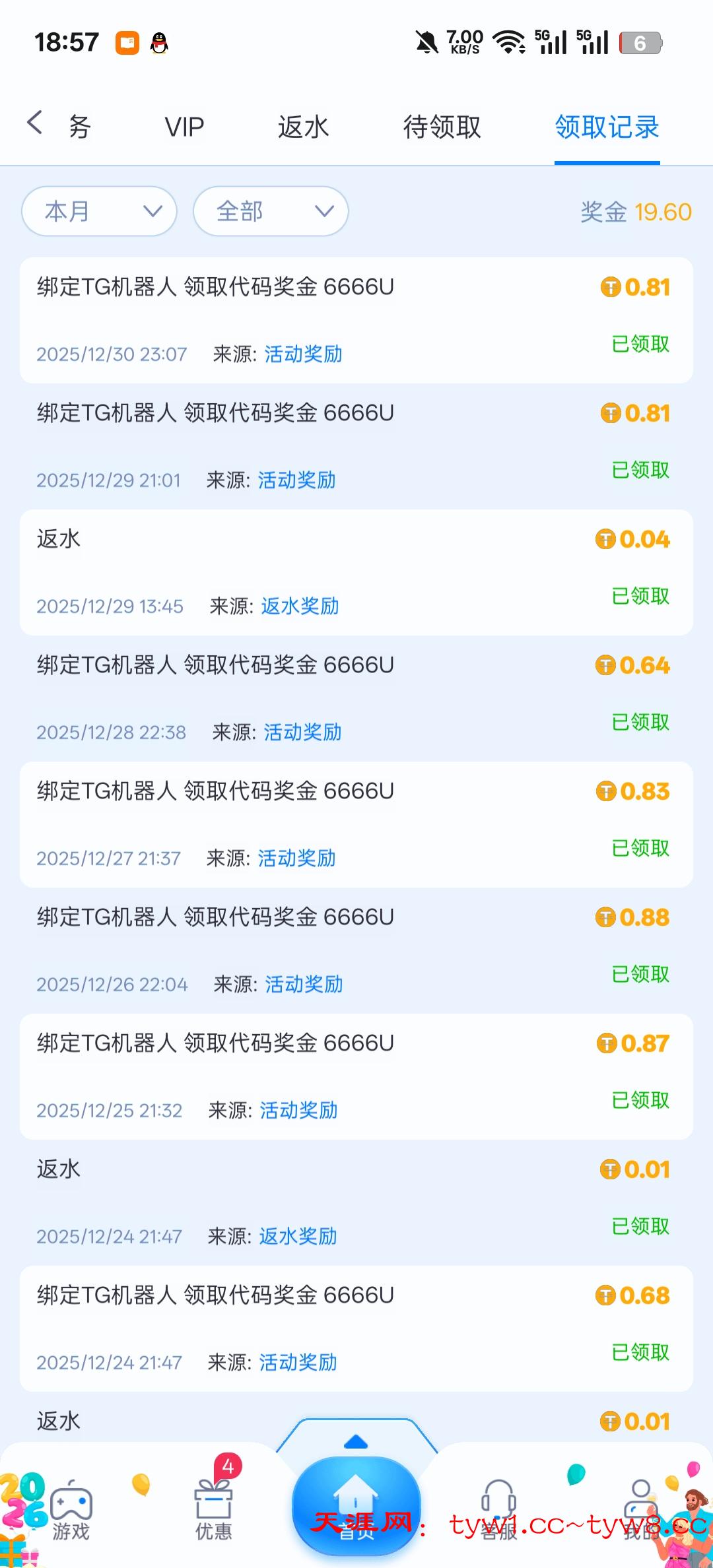
Task: Select the 领取记录 tab
Action: 607,127
